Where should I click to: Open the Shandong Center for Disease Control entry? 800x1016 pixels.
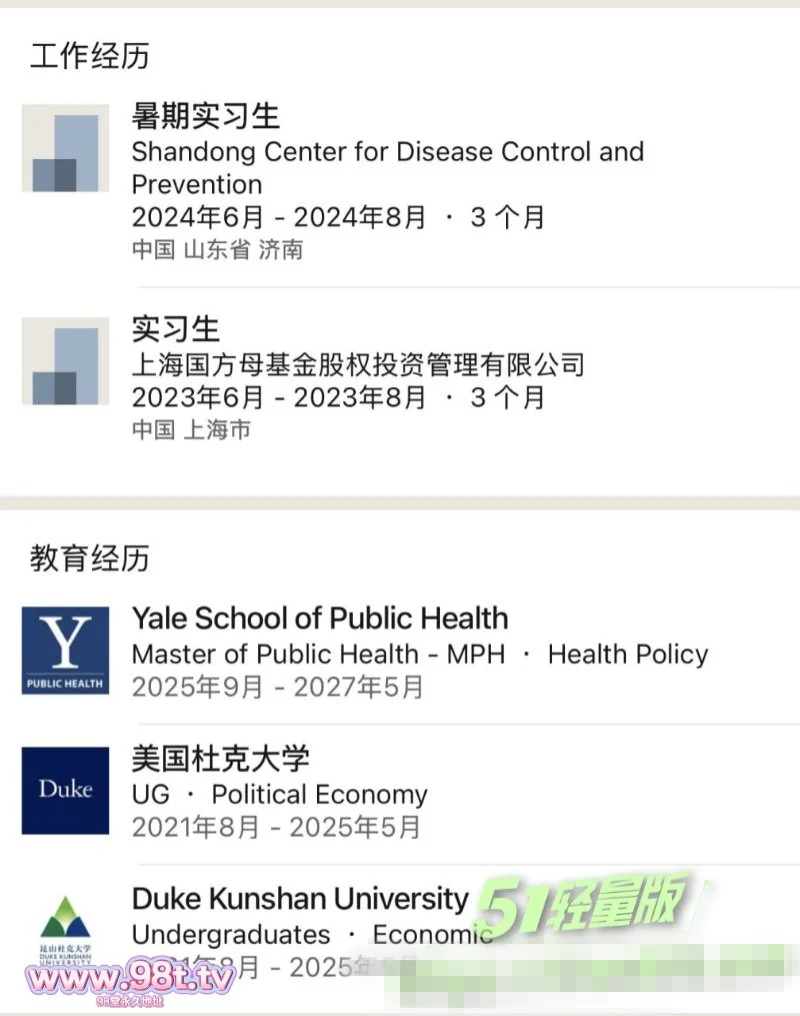(387, 167)
